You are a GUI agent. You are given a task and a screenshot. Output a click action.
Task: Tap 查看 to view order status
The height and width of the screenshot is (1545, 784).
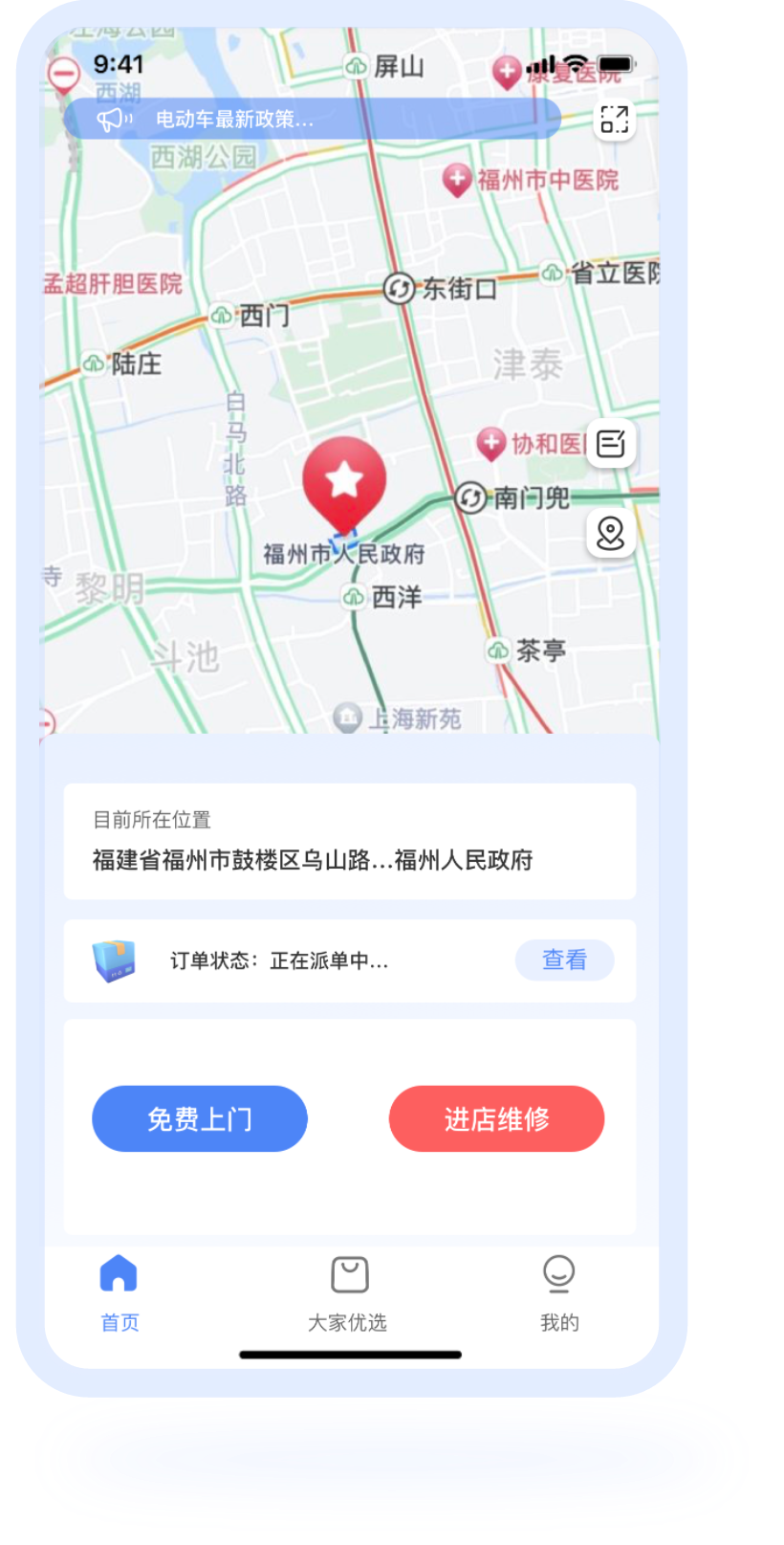tap(564, 960)
